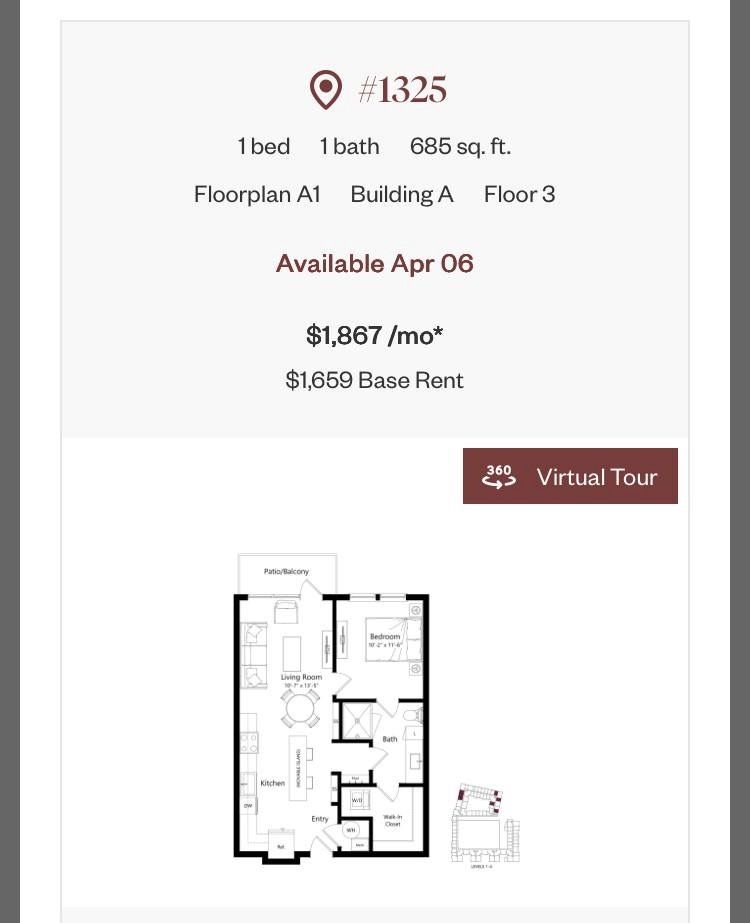750x923 pixels.
Task: View the A1 floorplan image
Action: [x=332, y=708]
